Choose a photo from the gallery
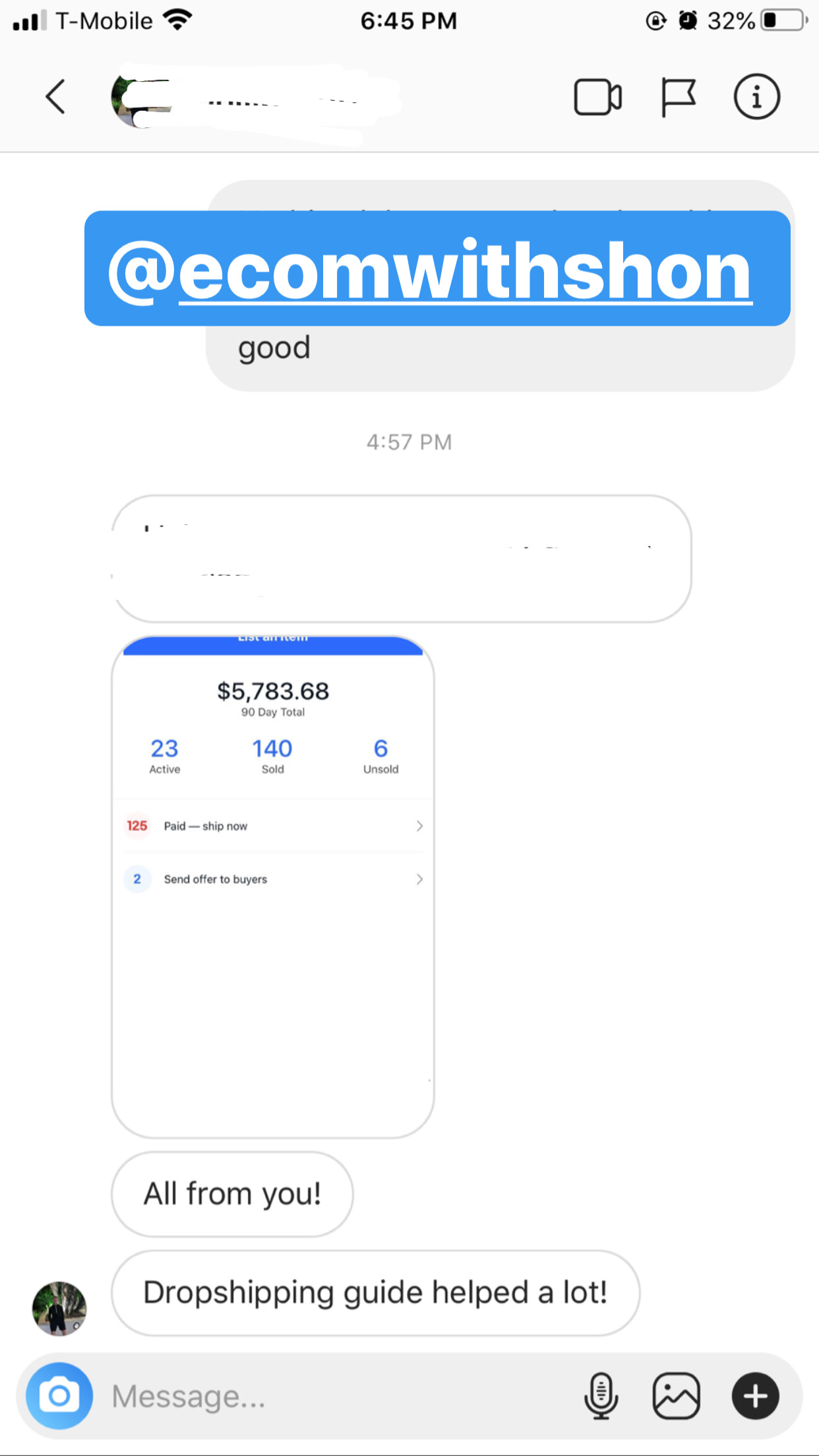This screenshot has width=819, height=1456. [x=676, y=1396]
